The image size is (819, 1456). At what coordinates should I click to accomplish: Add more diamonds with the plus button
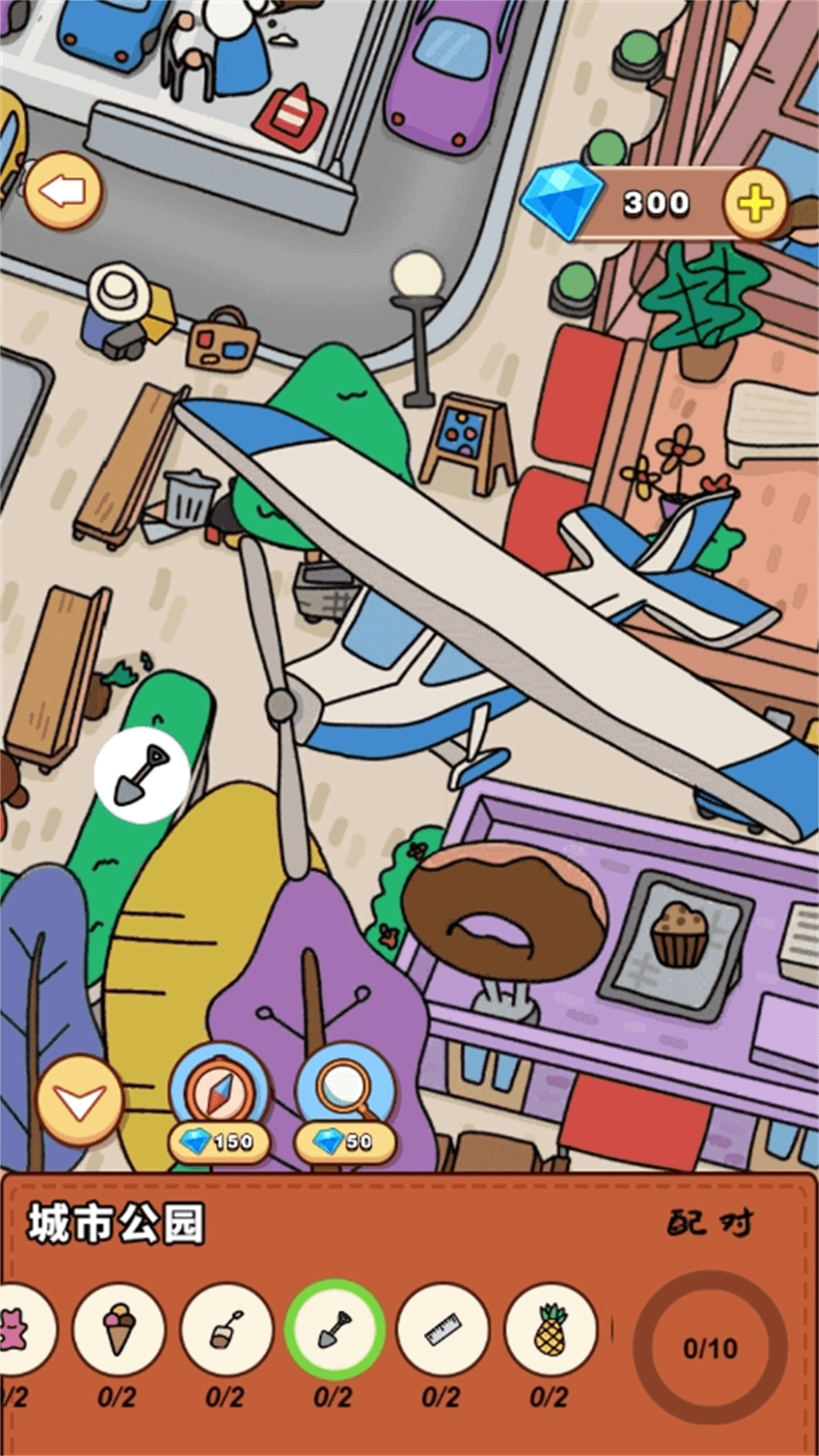[x=755, y=203]
